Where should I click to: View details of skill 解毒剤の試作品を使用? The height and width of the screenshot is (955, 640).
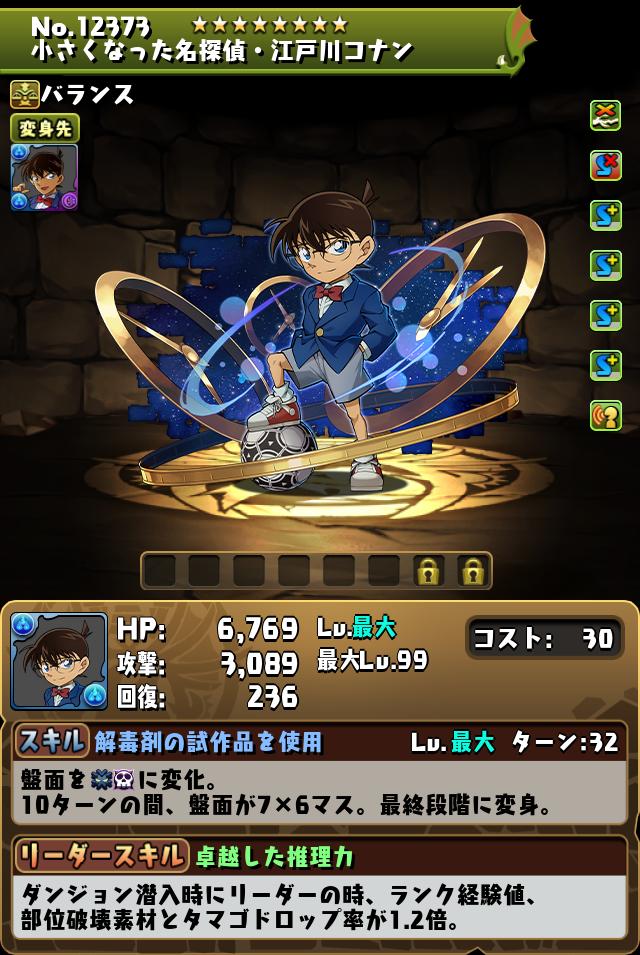pyautogui.click(x=209, y=741)
